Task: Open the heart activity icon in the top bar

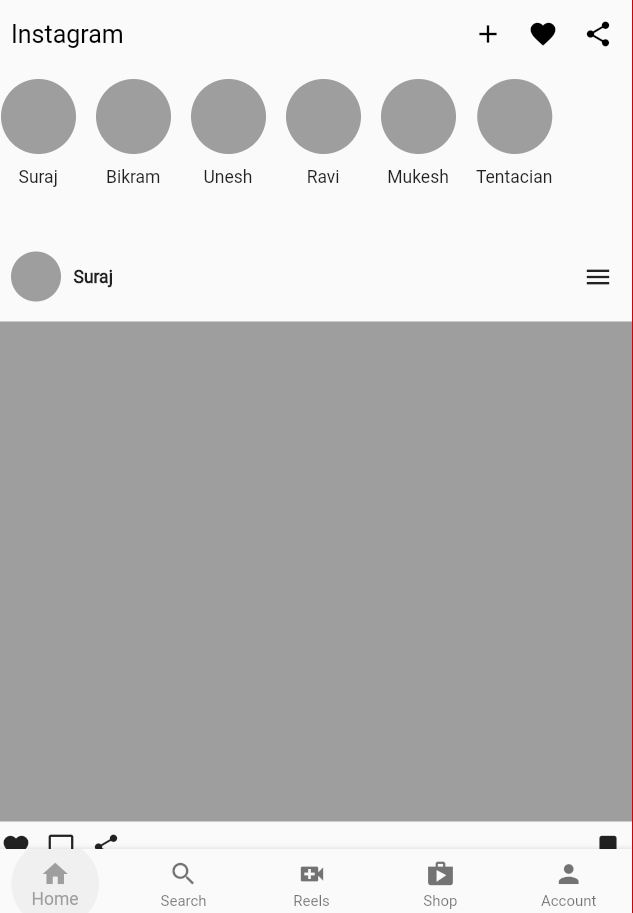Action: (543, 34)
